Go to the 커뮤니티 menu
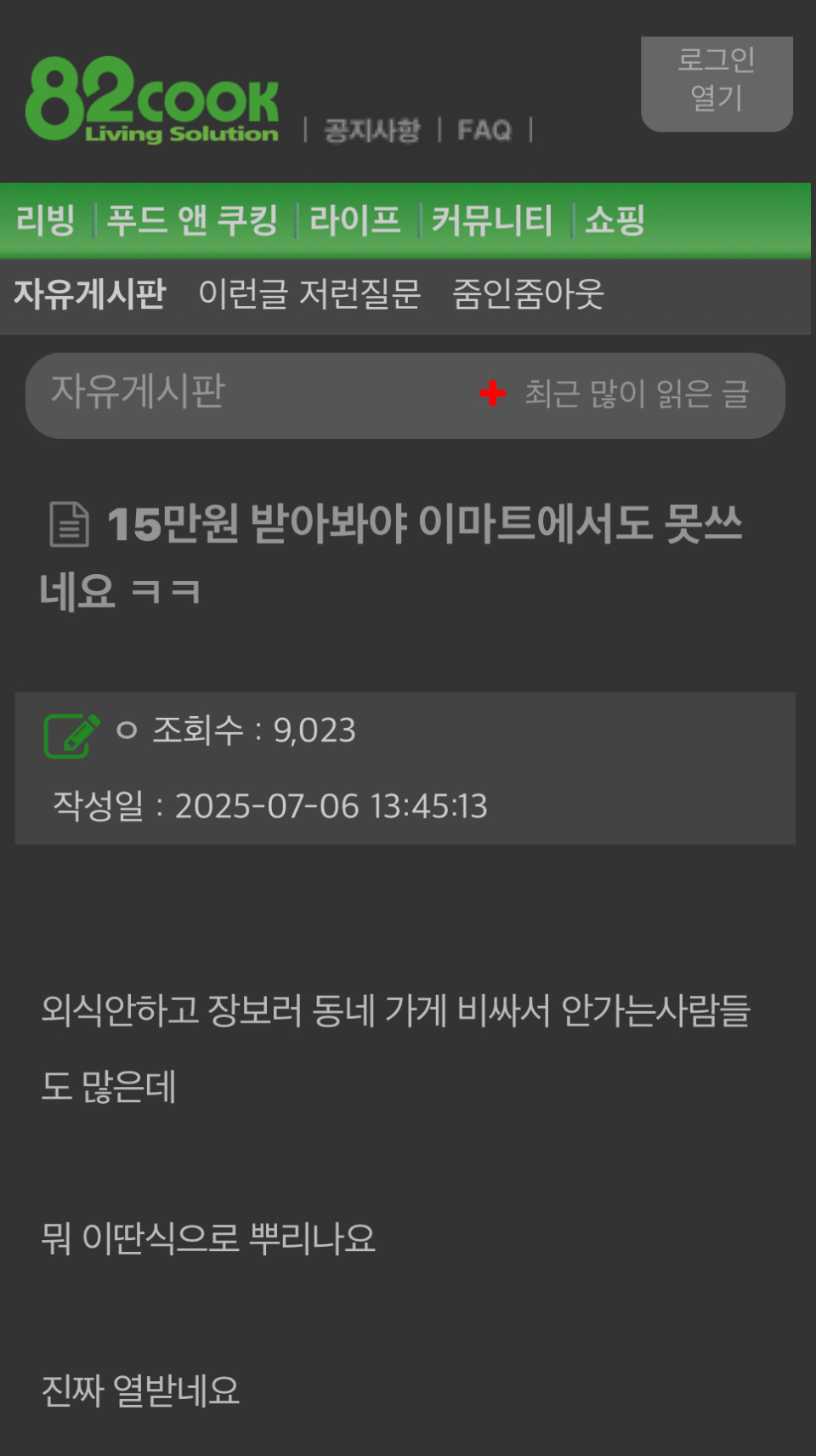Screen dimensions: 816x1456 492,221
